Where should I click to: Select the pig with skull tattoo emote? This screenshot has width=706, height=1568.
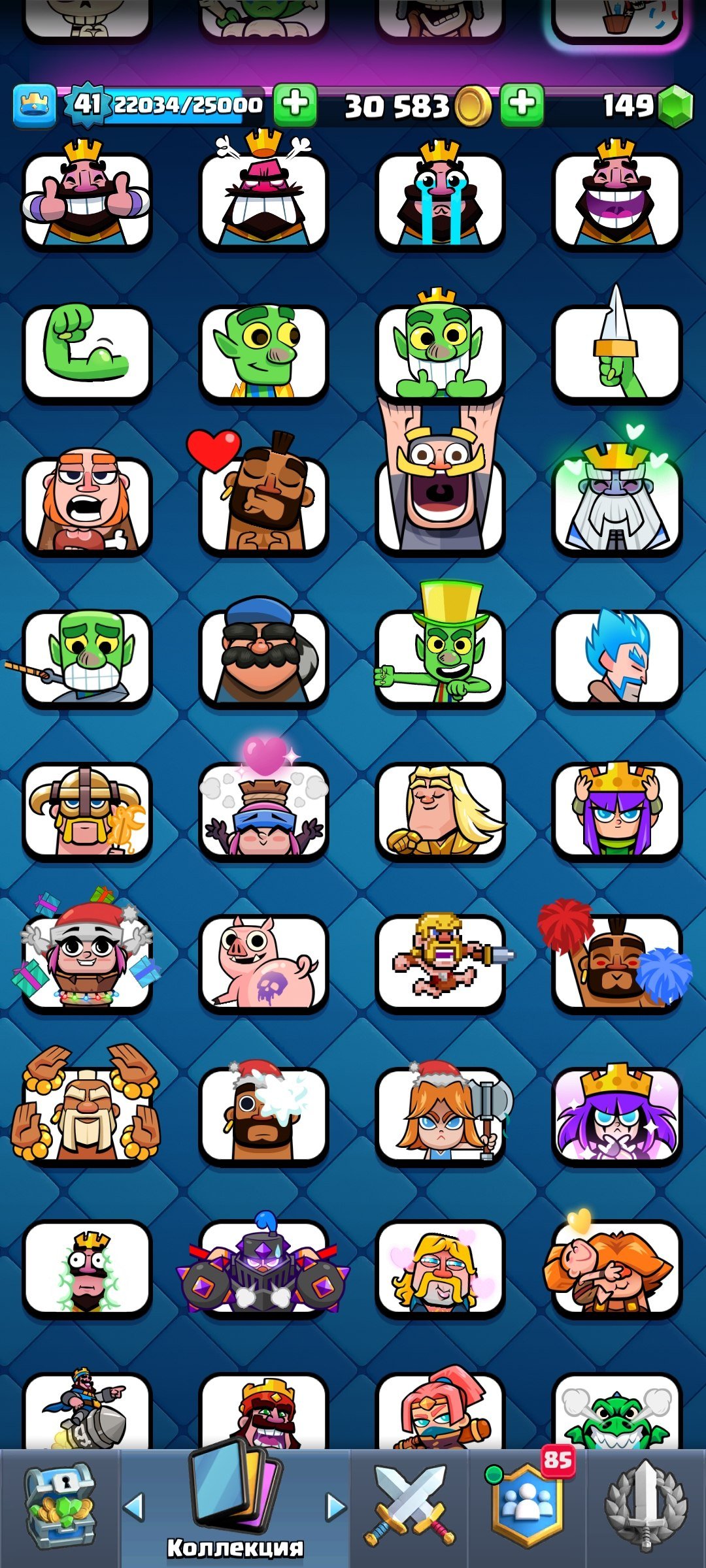263,962
